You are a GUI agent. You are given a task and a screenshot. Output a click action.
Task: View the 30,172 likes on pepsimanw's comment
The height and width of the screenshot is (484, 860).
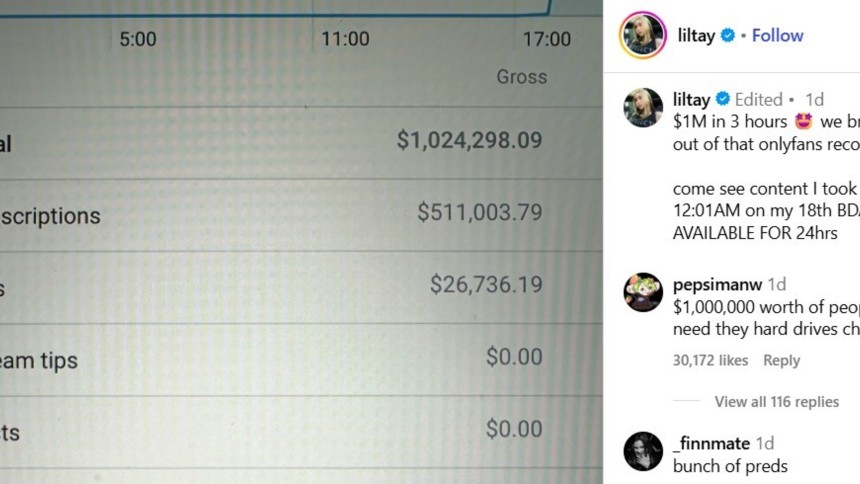710,360
